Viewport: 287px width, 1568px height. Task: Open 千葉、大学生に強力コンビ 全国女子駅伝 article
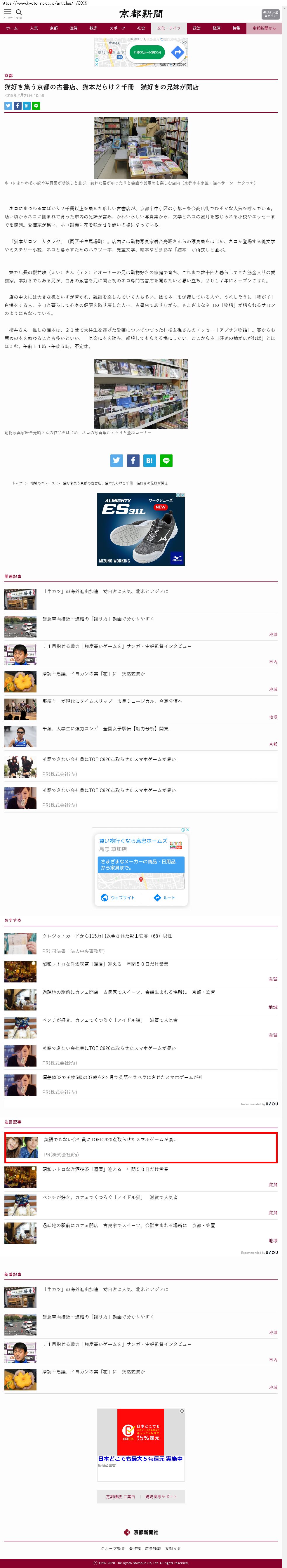coord(105,728)
